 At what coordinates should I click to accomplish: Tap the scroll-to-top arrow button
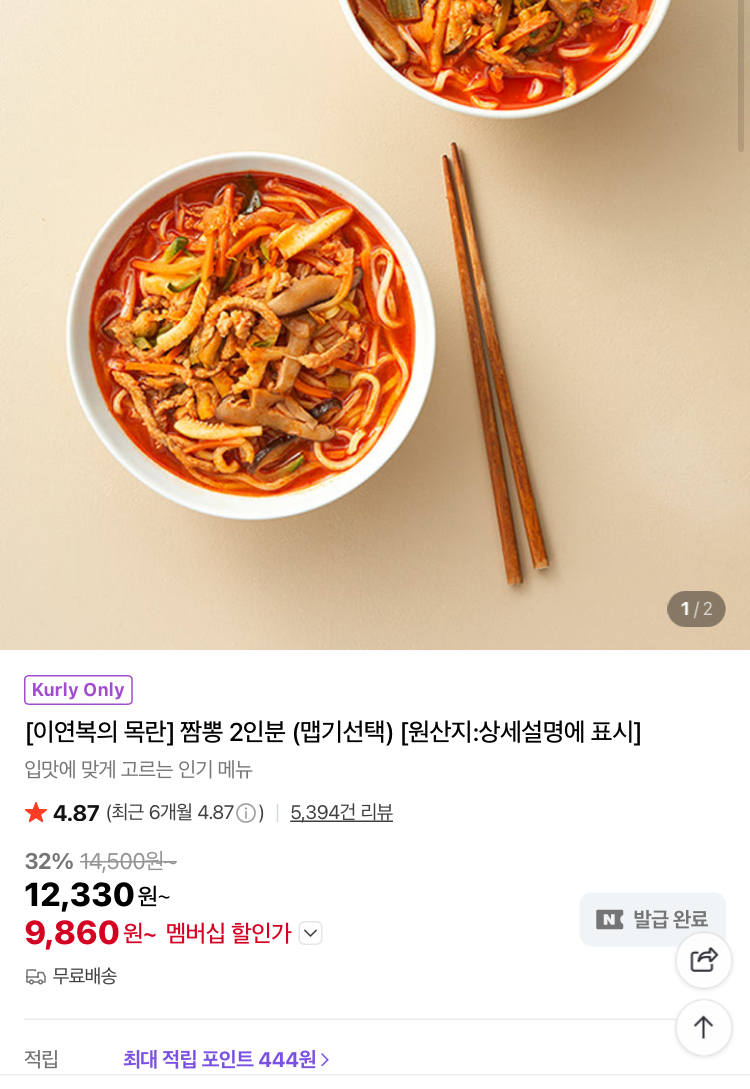704,1027
